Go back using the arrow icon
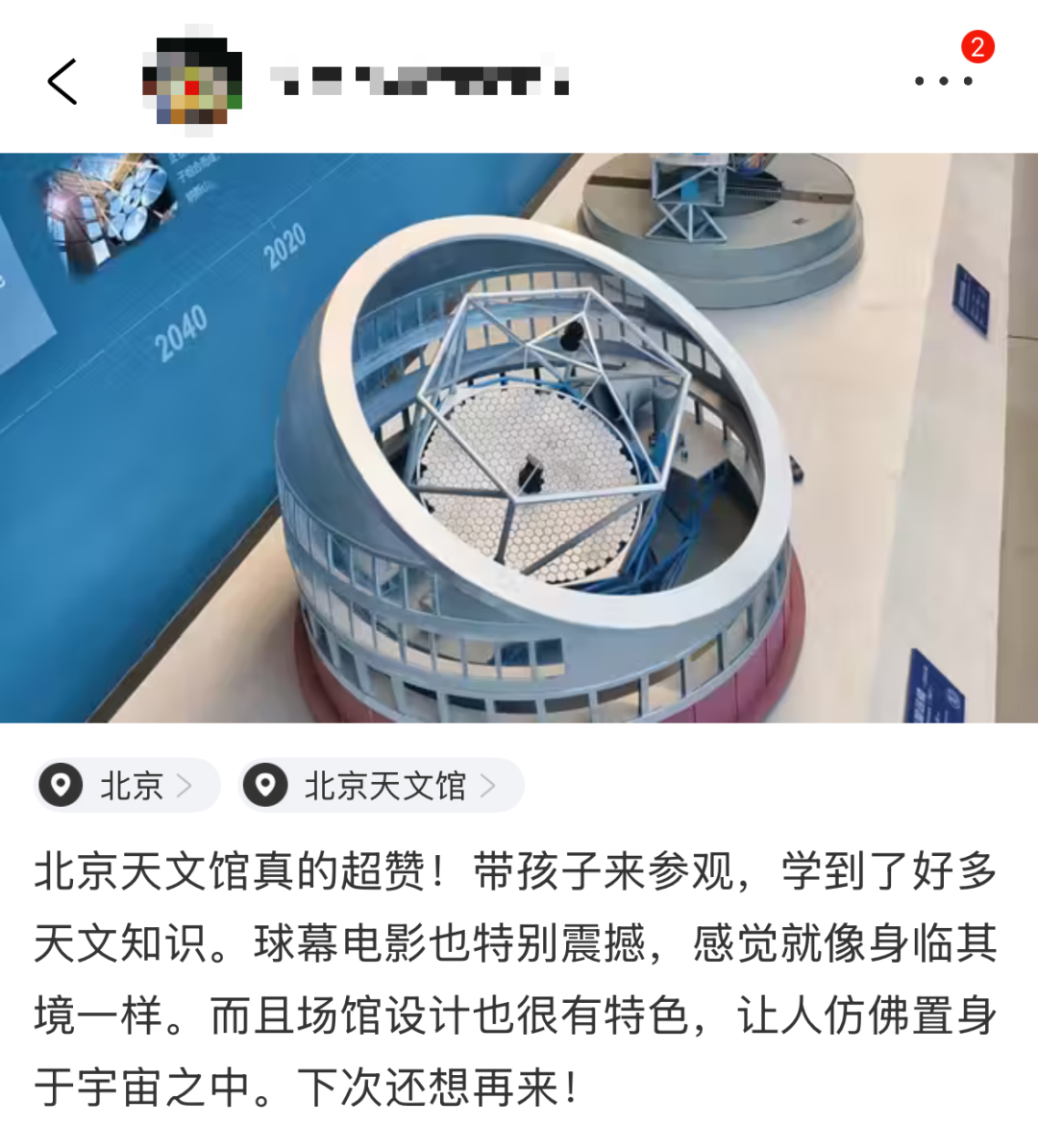This screenshot has width=1038, height=1148. pyautogui.click(x=62, y=82)
